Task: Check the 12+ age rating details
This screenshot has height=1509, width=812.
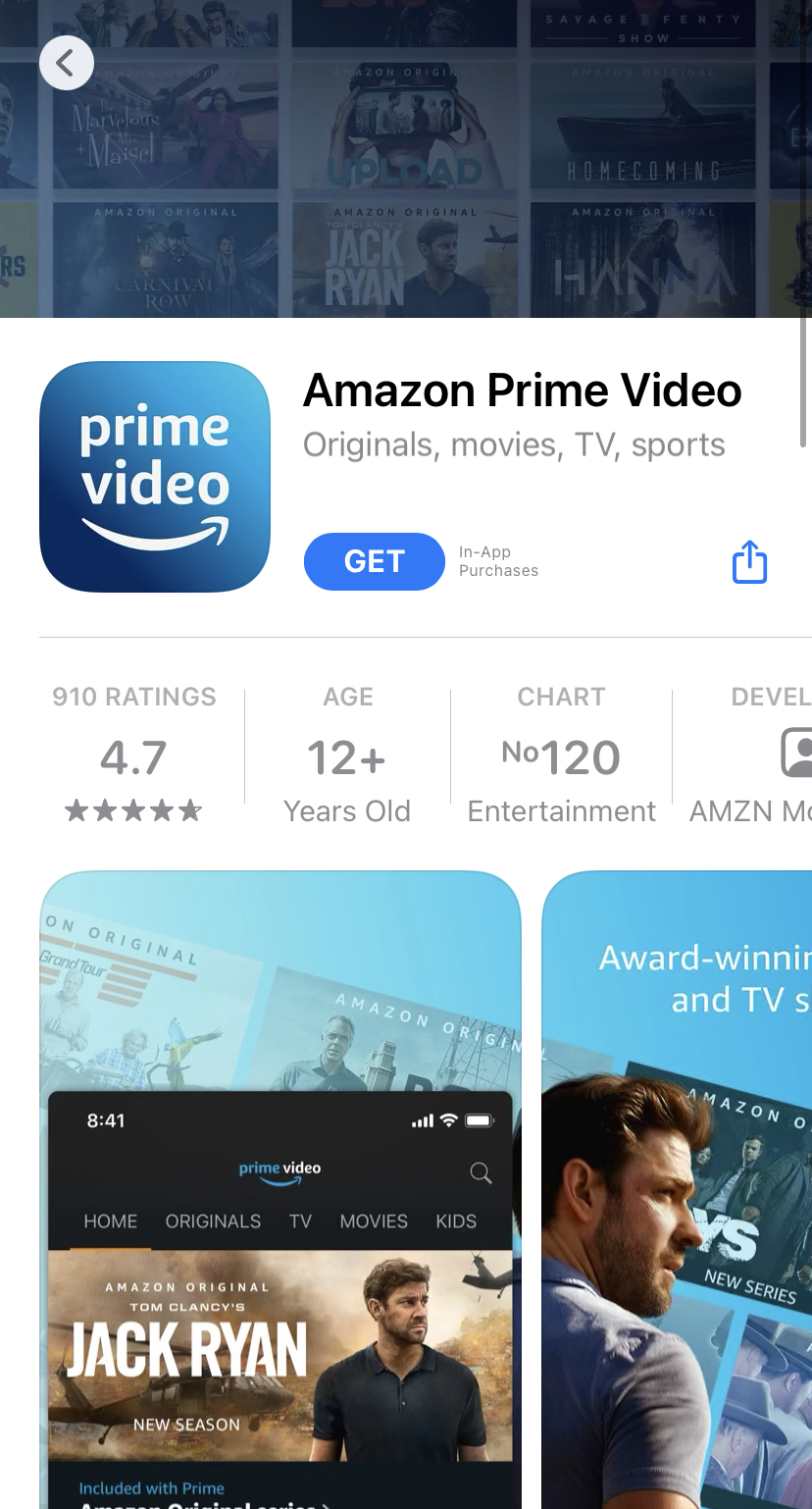Action: click(347, 754)
